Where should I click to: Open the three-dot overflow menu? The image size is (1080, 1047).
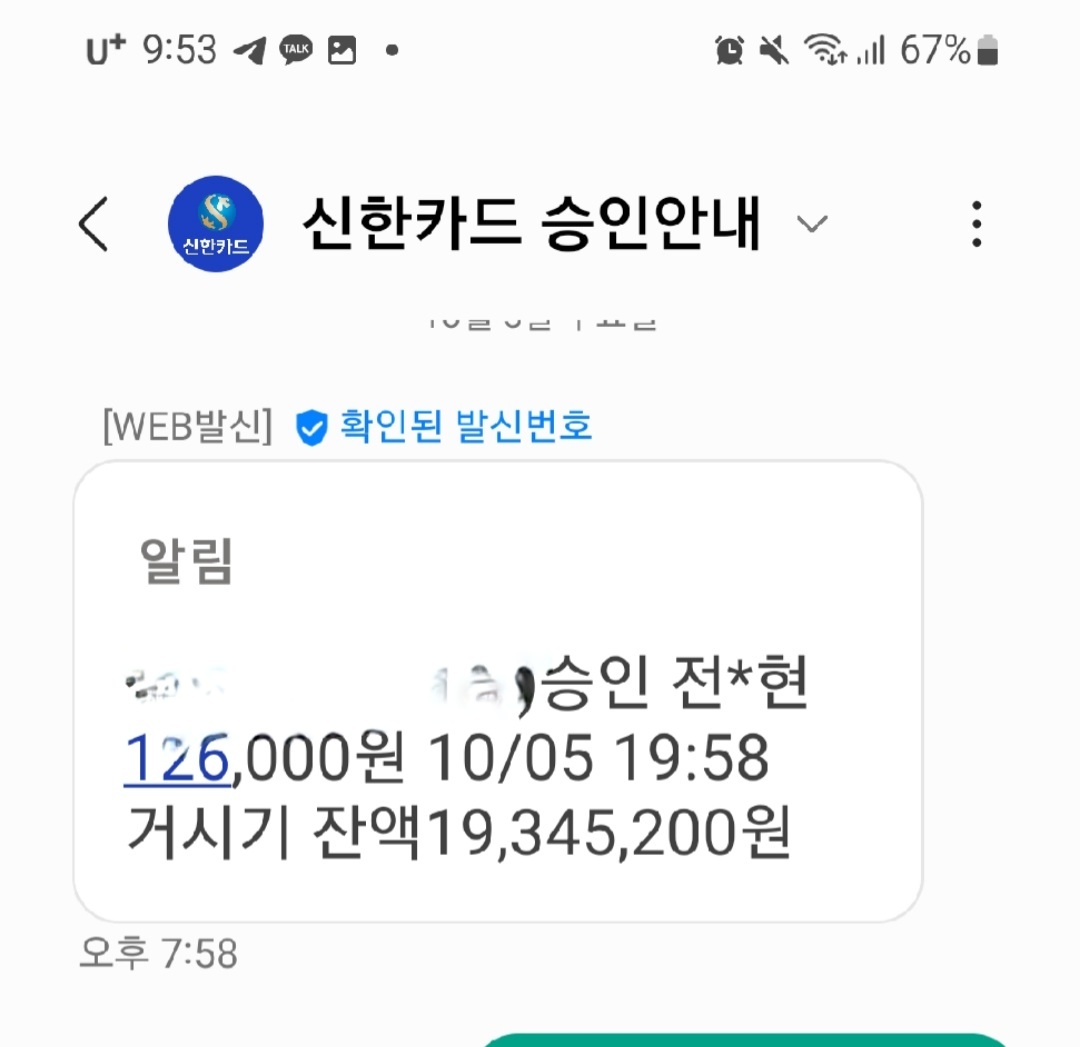976,224
